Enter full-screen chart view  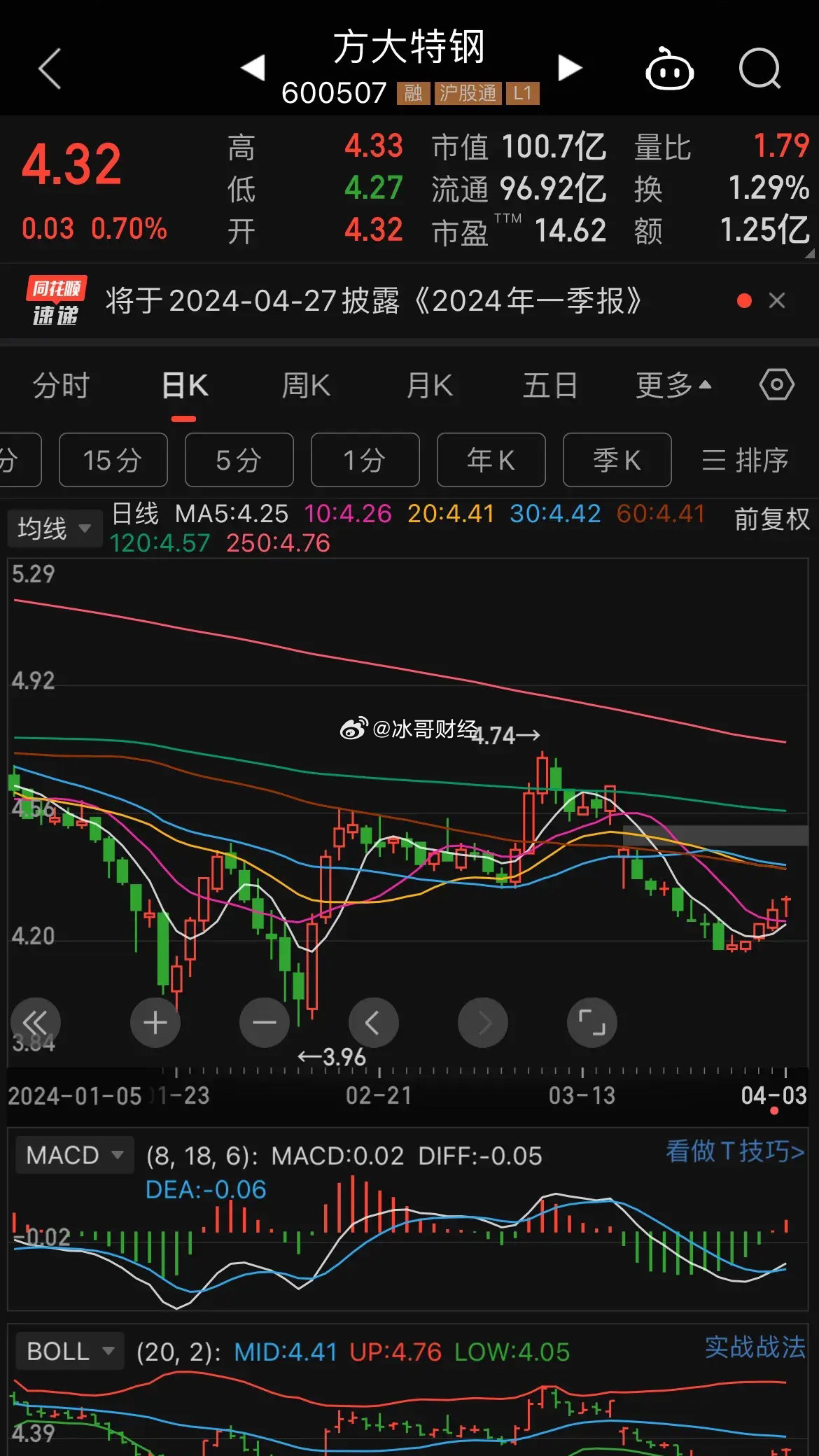591,1023
